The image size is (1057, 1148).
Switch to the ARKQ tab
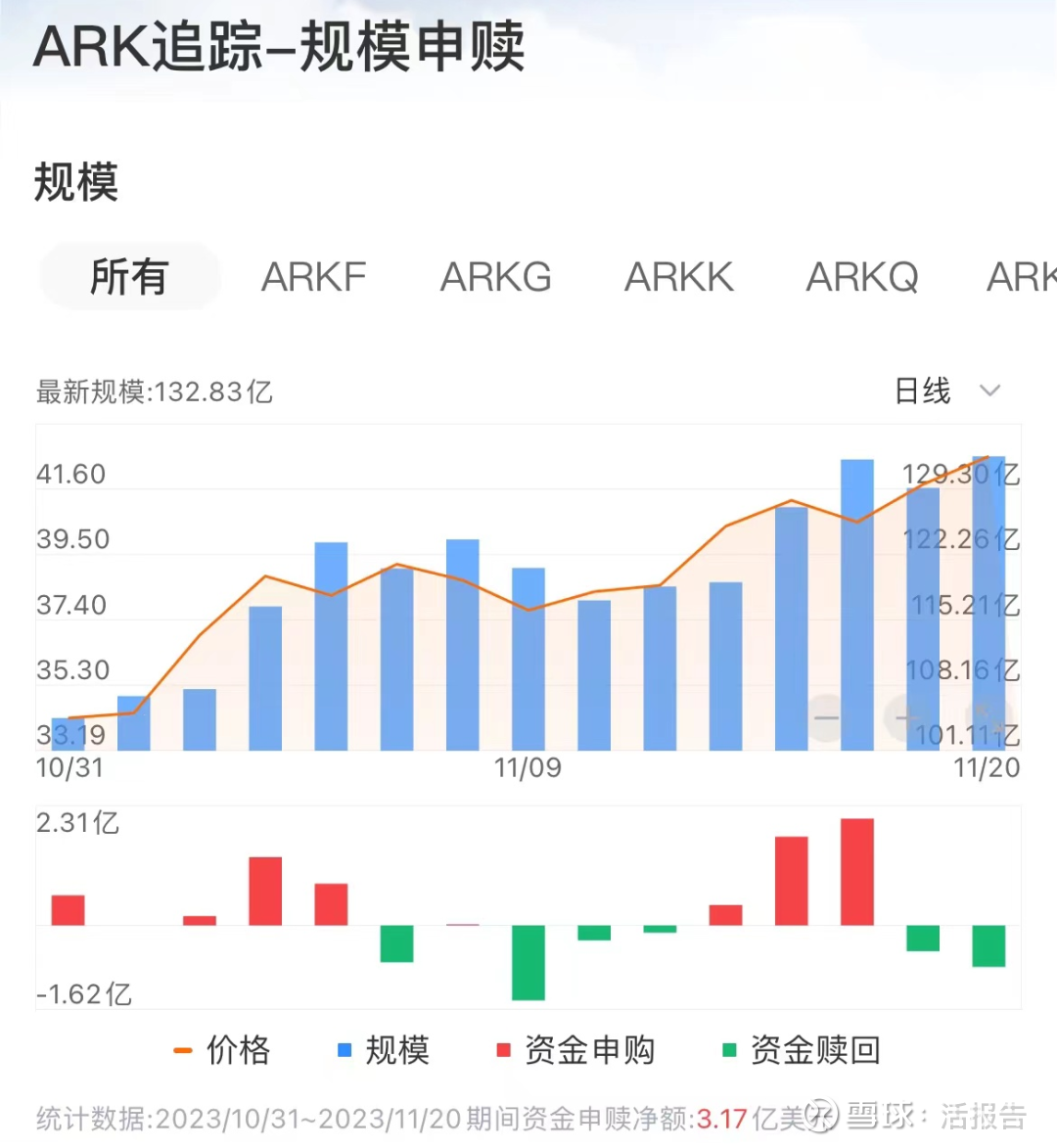coord(861,277)
